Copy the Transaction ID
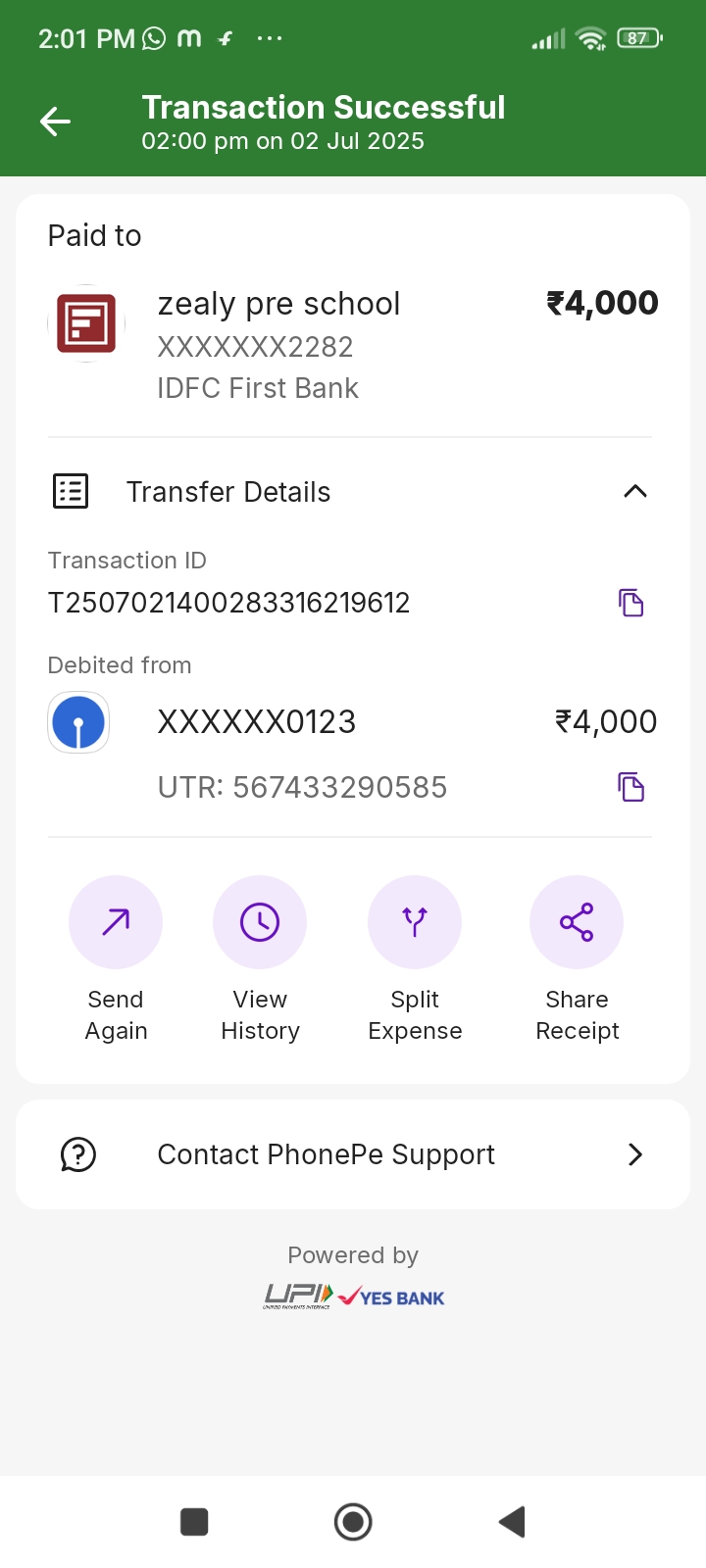The width and height of the screenshot is (706, 1568). 630,603
